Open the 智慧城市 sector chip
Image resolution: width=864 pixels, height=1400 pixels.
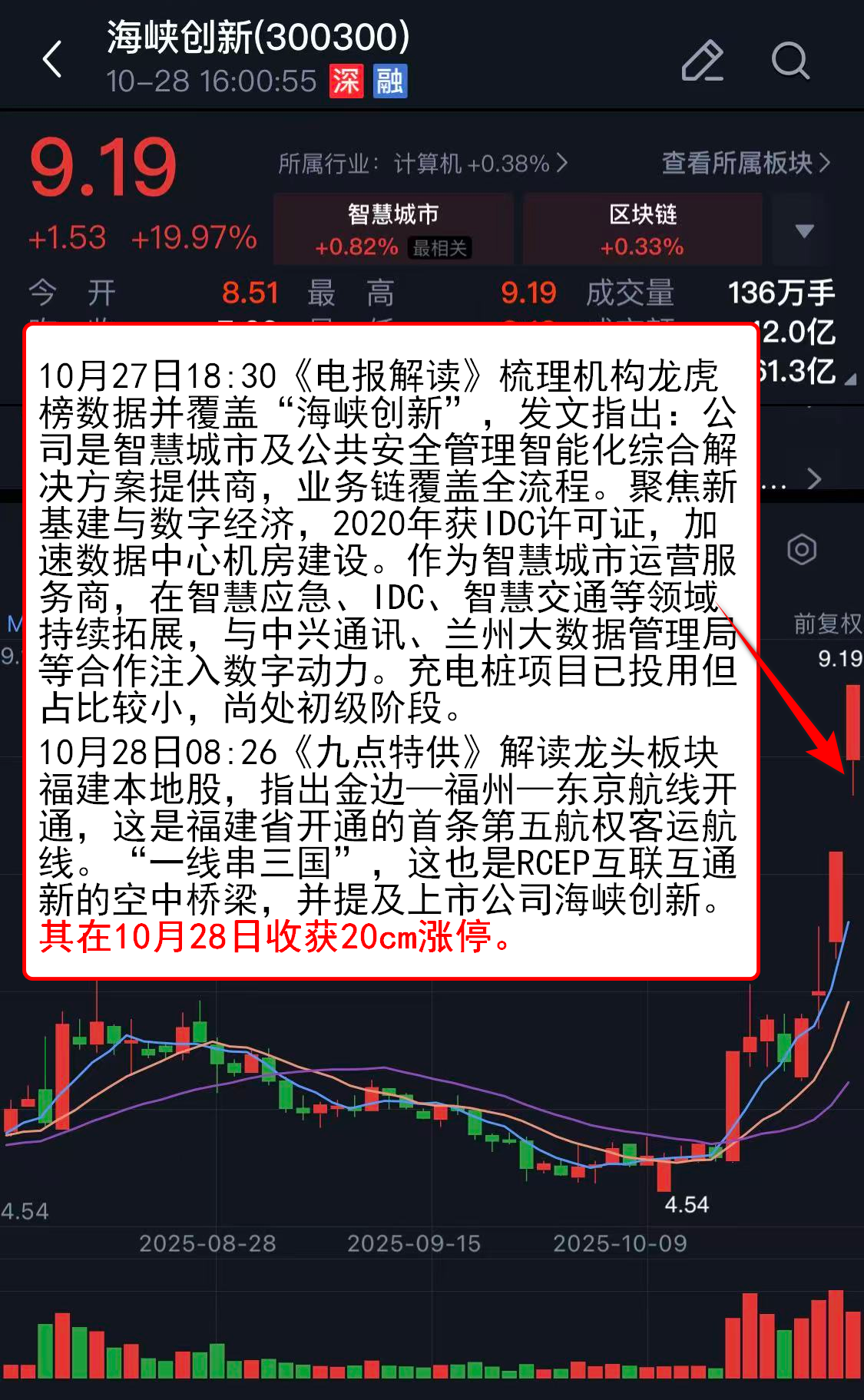[x=392, y=230]
